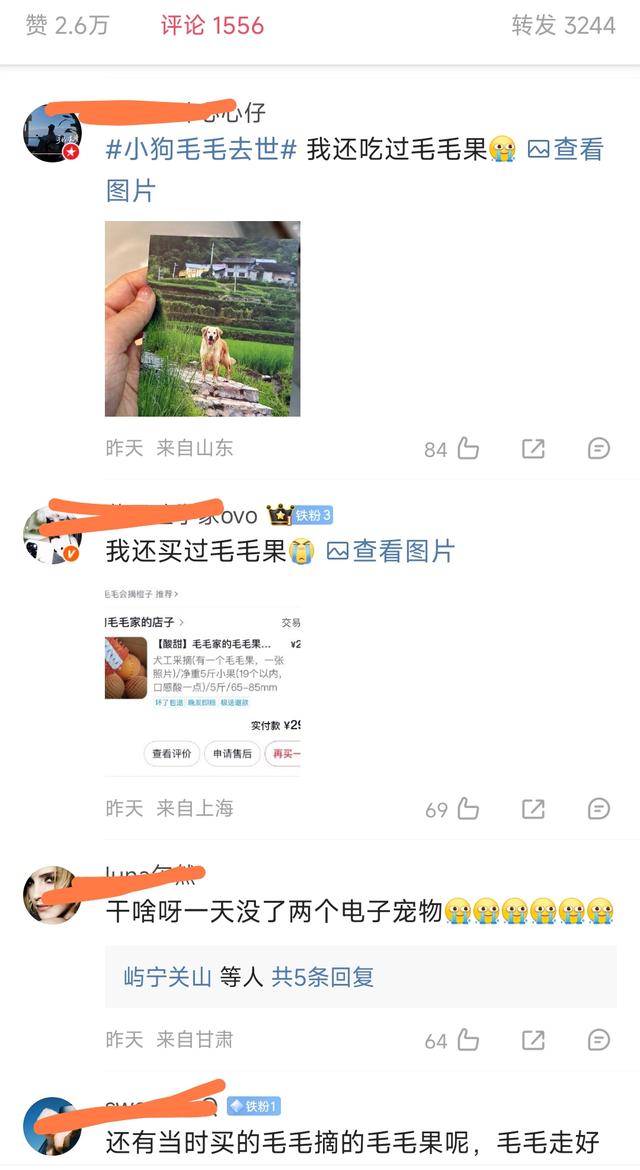Open the order screenshot image
The image size is (640, 1170).
point(202,678)
